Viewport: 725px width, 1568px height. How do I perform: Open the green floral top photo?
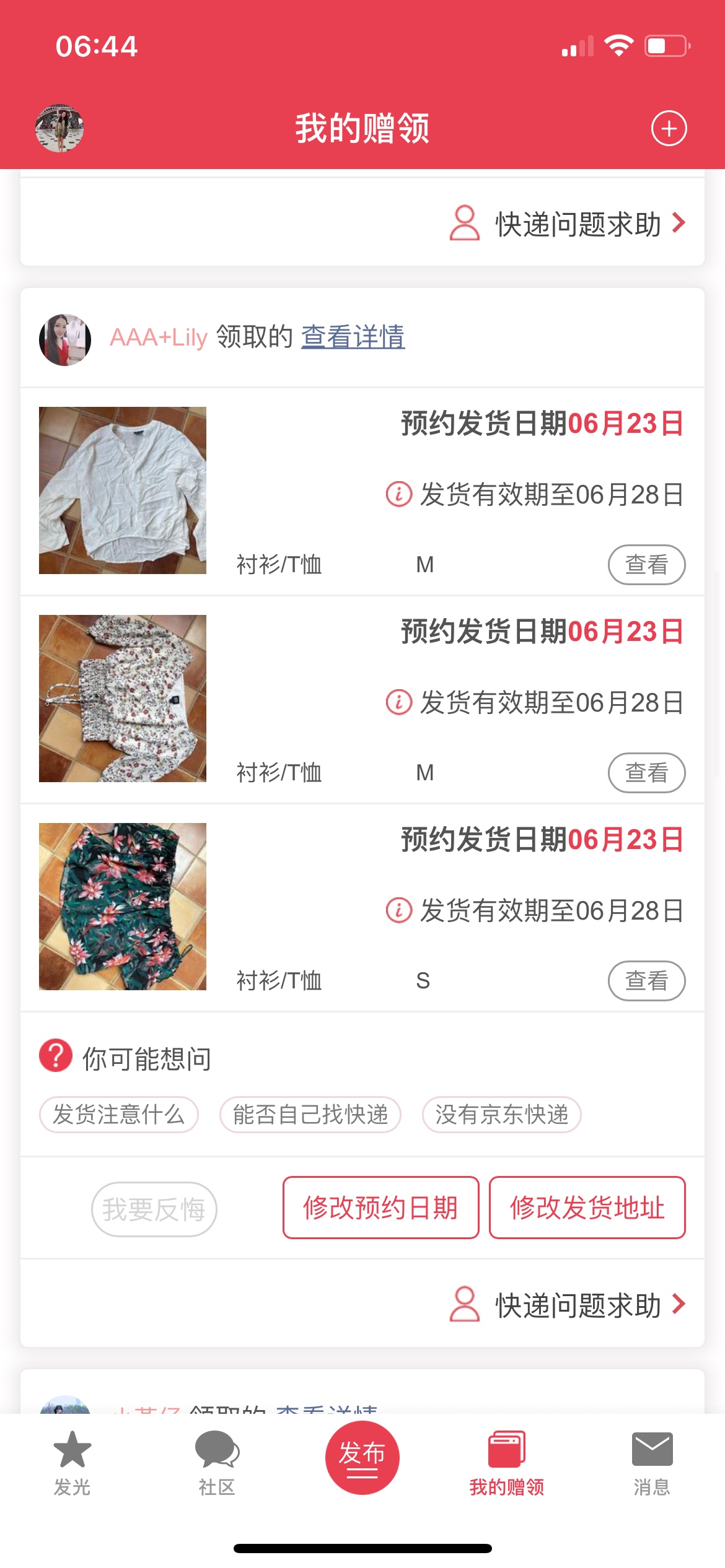tap(123, 907)
